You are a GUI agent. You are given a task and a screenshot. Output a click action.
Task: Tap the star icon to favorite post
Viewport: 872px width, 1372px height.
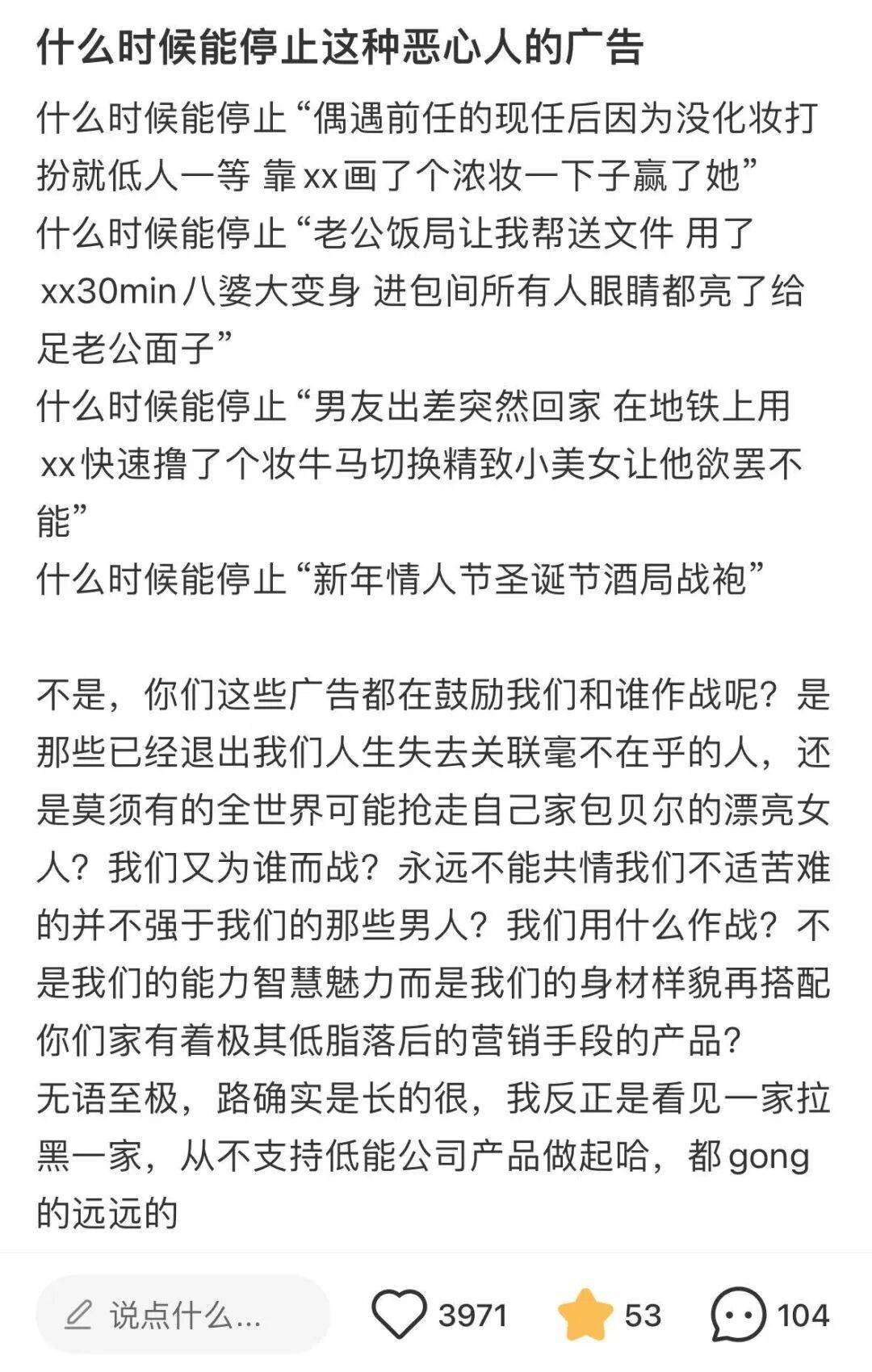[585, 1316]
